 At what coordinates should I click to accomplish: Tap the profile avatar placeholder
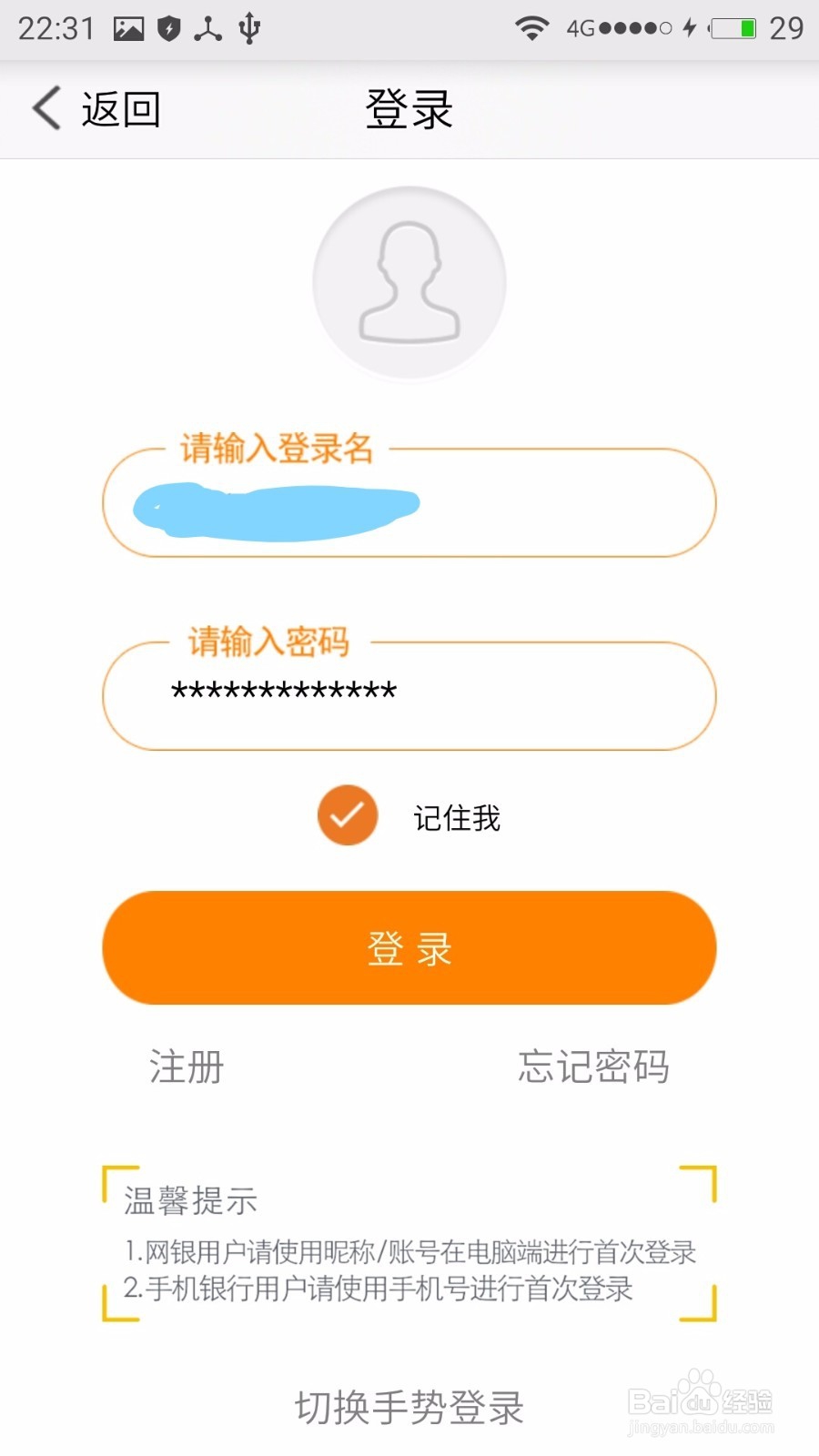pos(409,282)
